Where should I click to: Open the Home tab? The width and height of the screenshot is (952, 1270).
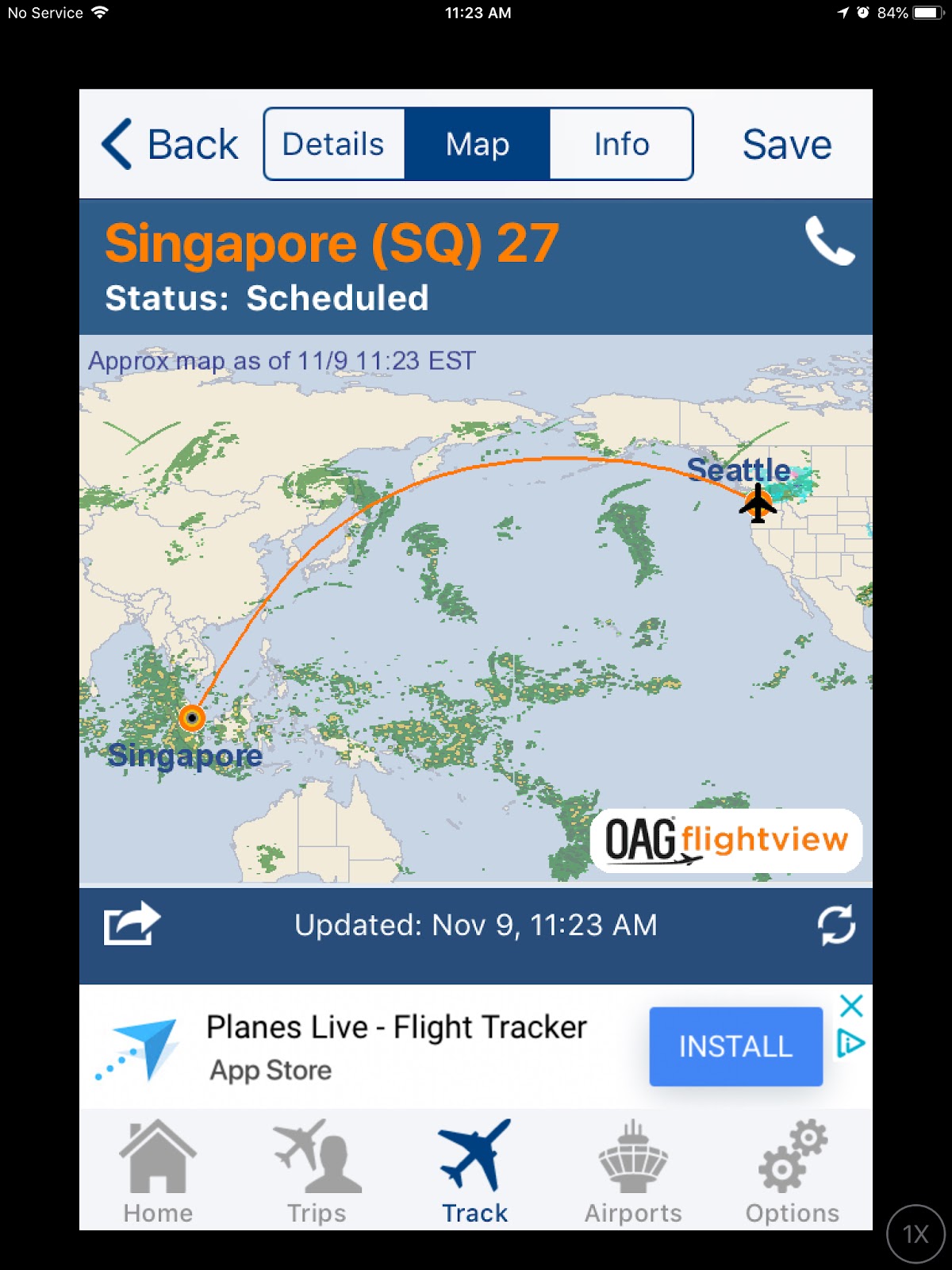coord(158,1172)
